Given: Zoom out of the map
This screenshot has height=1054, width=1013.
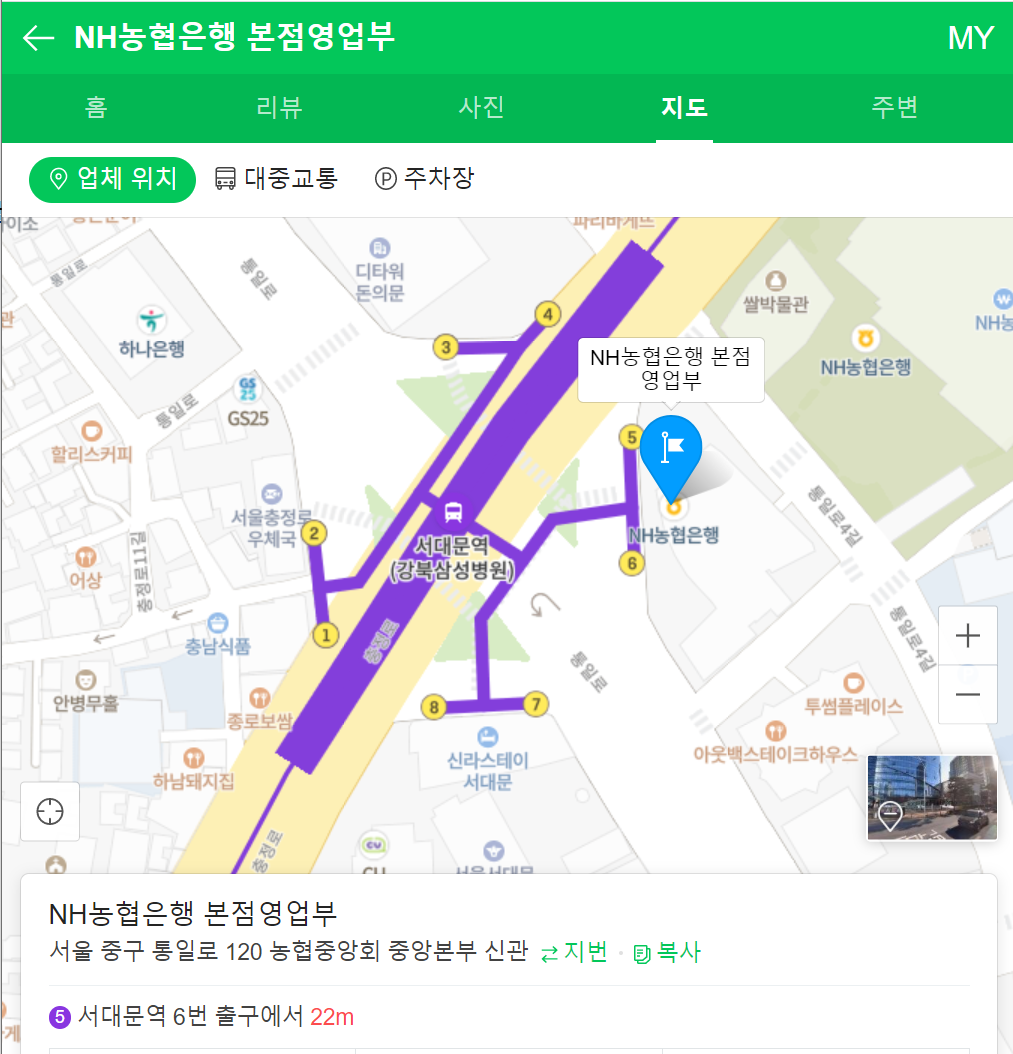Looking at the screenshot, I should [x=967, y=694].
